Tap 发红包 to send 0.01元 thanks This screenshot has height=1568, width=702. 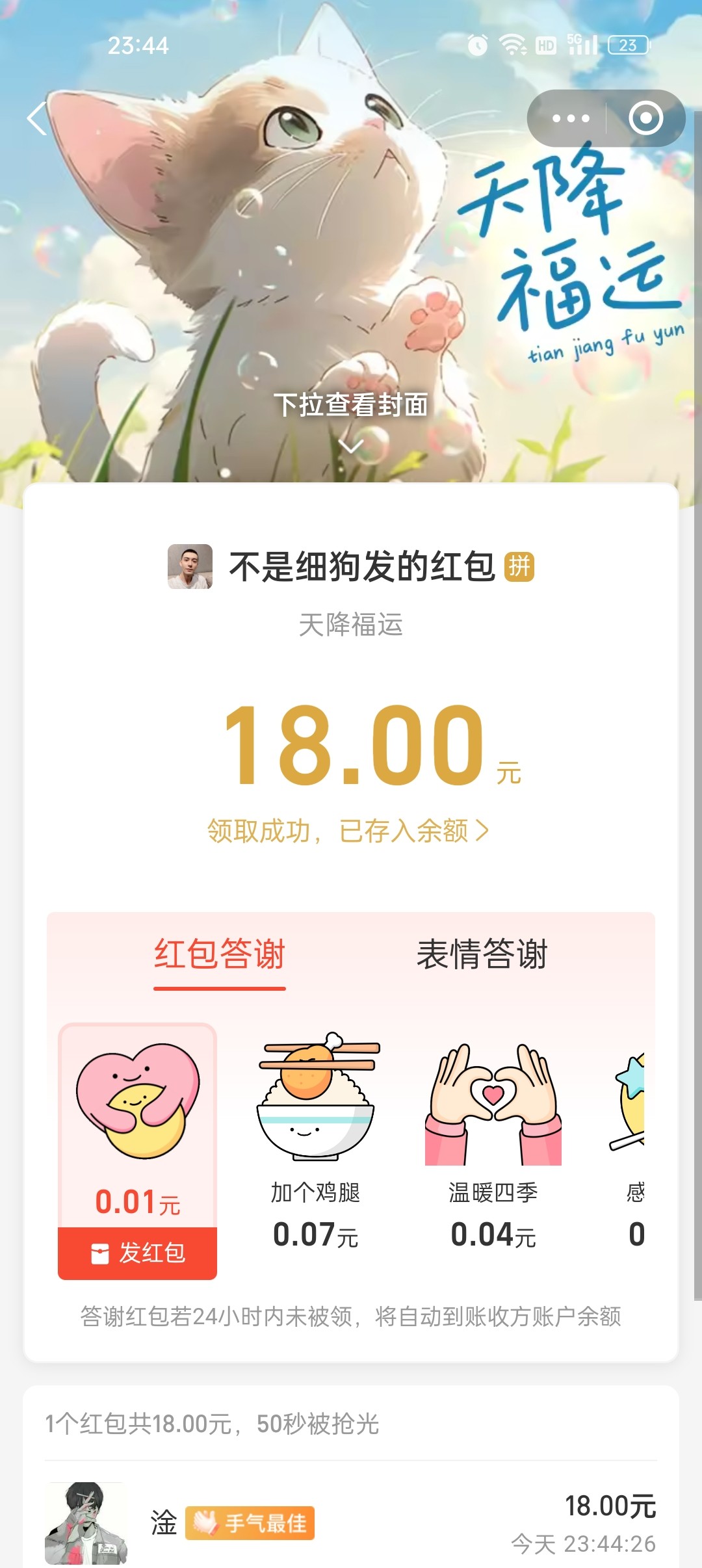[x=138, y=1253]
